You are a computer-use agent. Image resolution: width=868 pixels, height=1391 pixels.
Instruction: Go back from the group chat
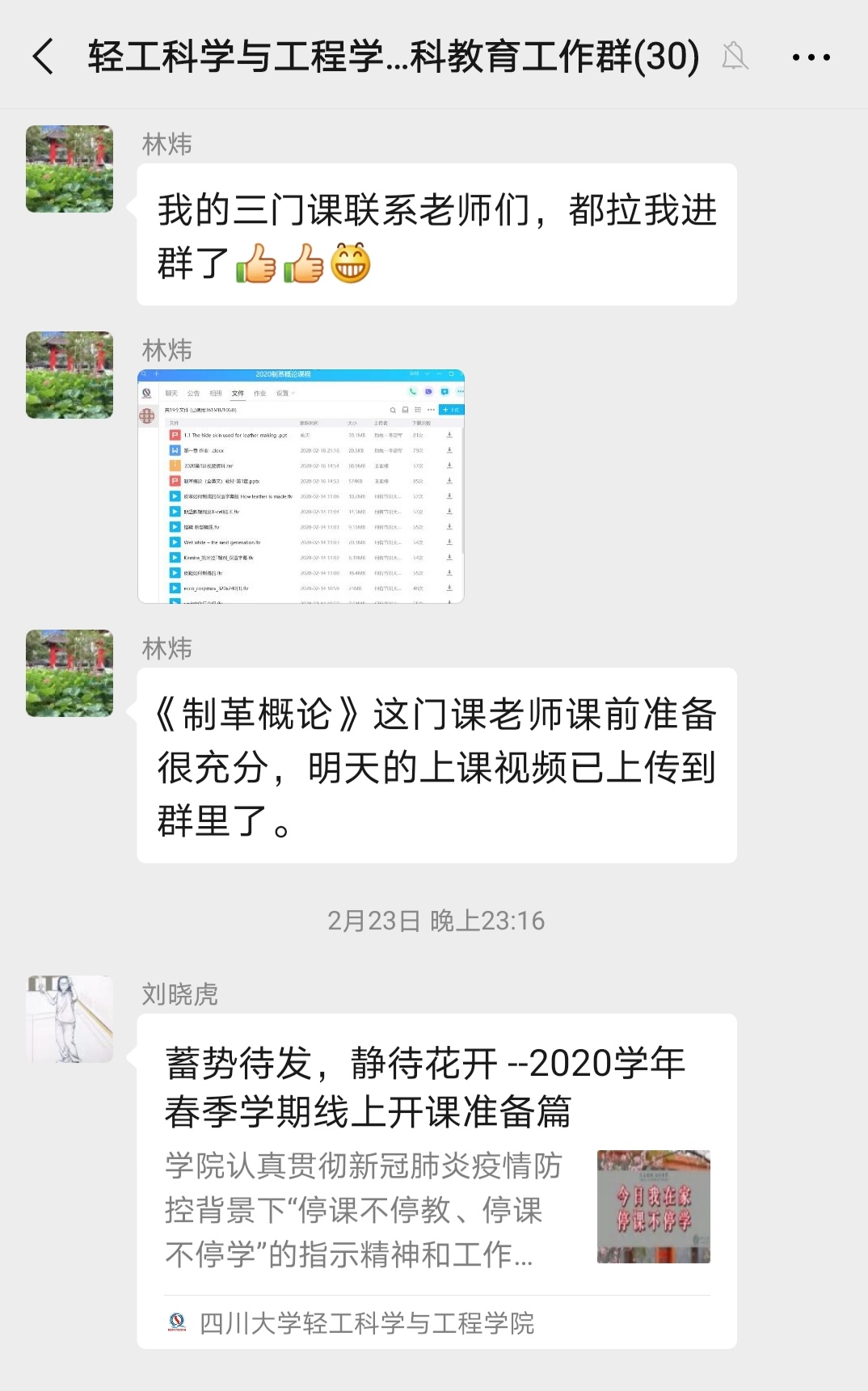point(44,57)
